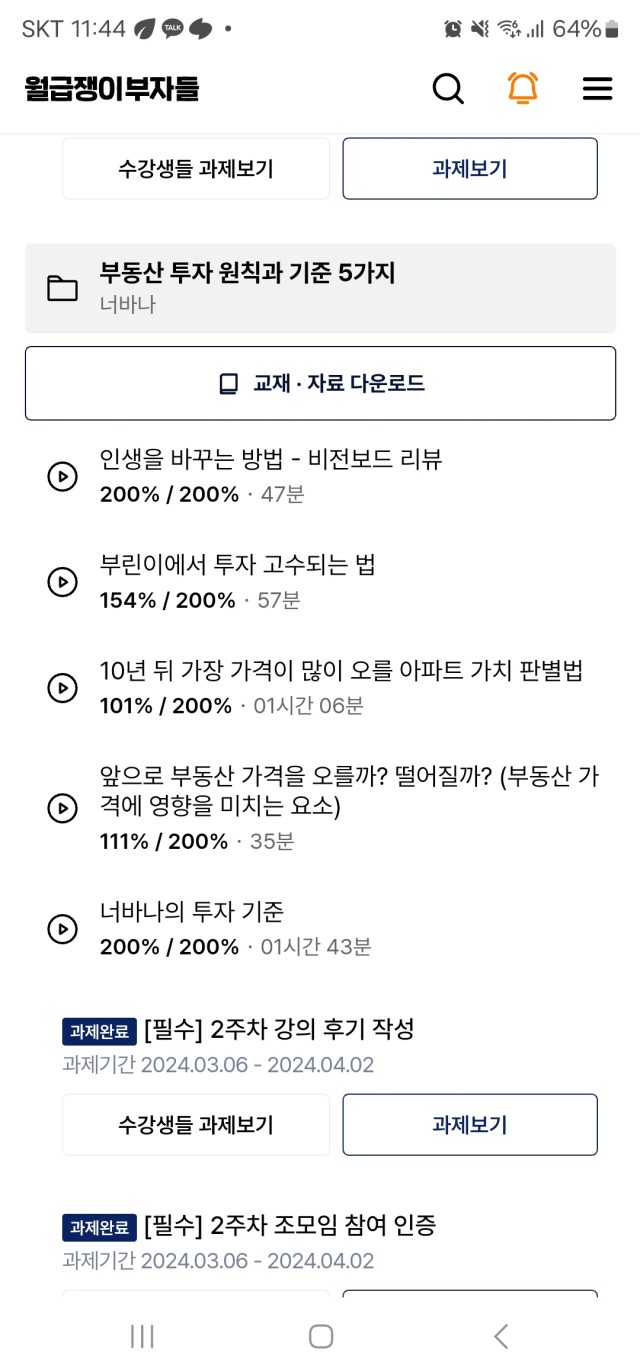
Task: Go to the system home screen
Action: (320, 1336)
